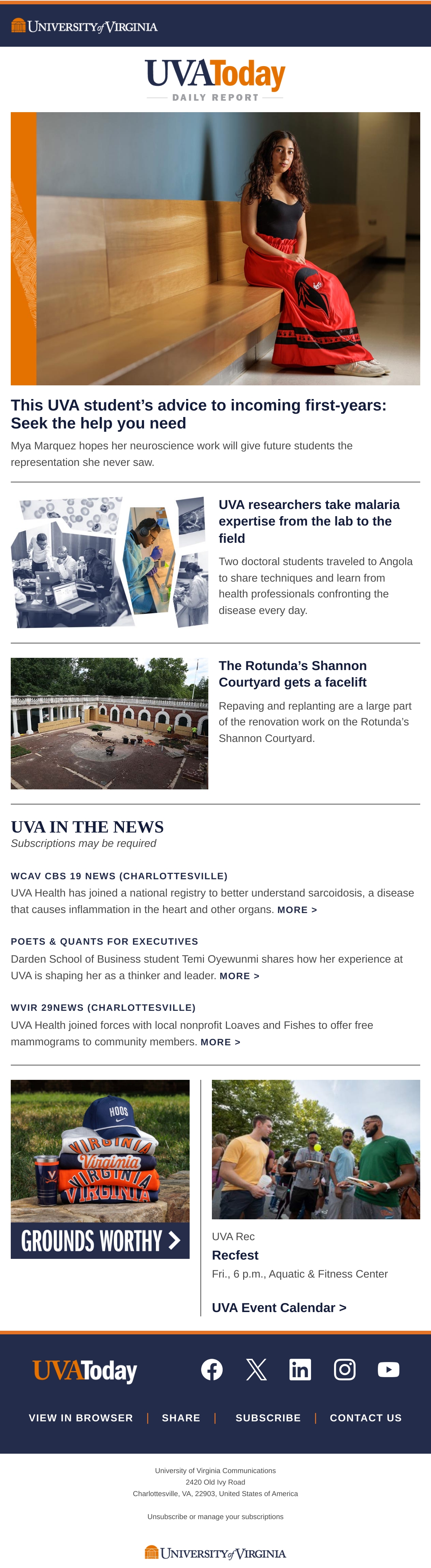Screen dimensions: 431x1568
Task: Tap the Share link in footer
Action: (x=181, y=1418)
